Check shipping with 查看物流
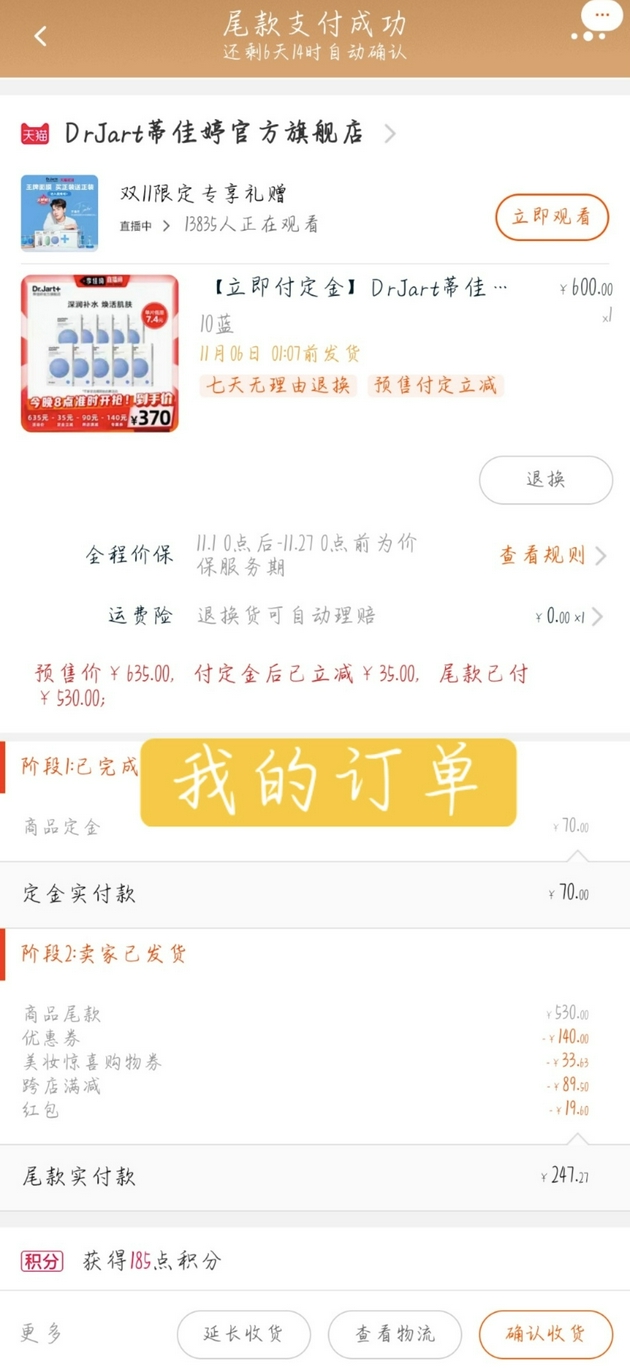The width and height of the screenshot is (630, 1368). click(395, 1334)
